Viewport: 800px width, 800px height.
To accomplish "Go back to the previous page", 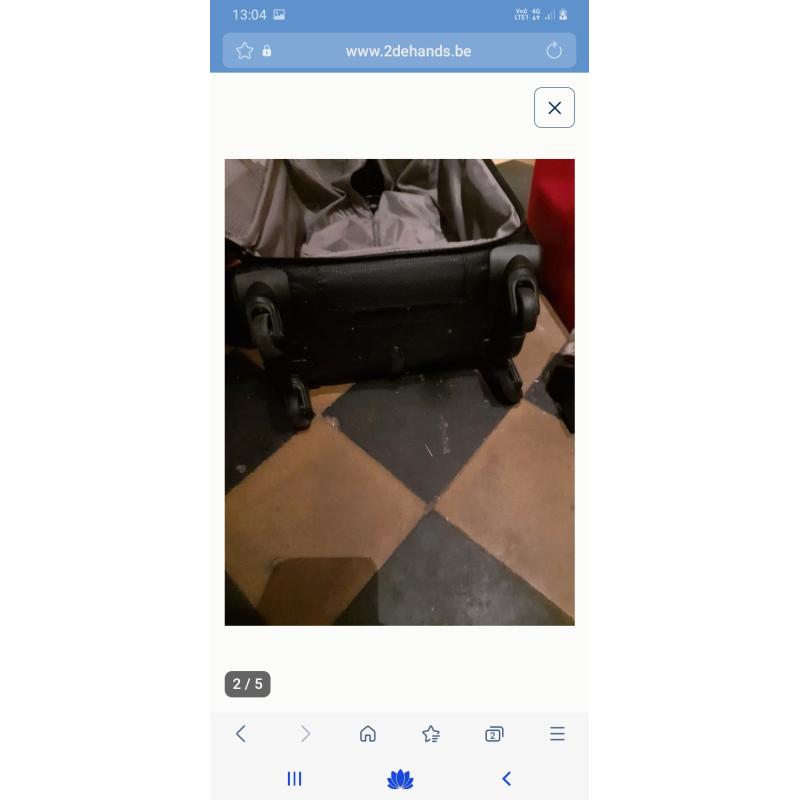I will click(241, 734).
